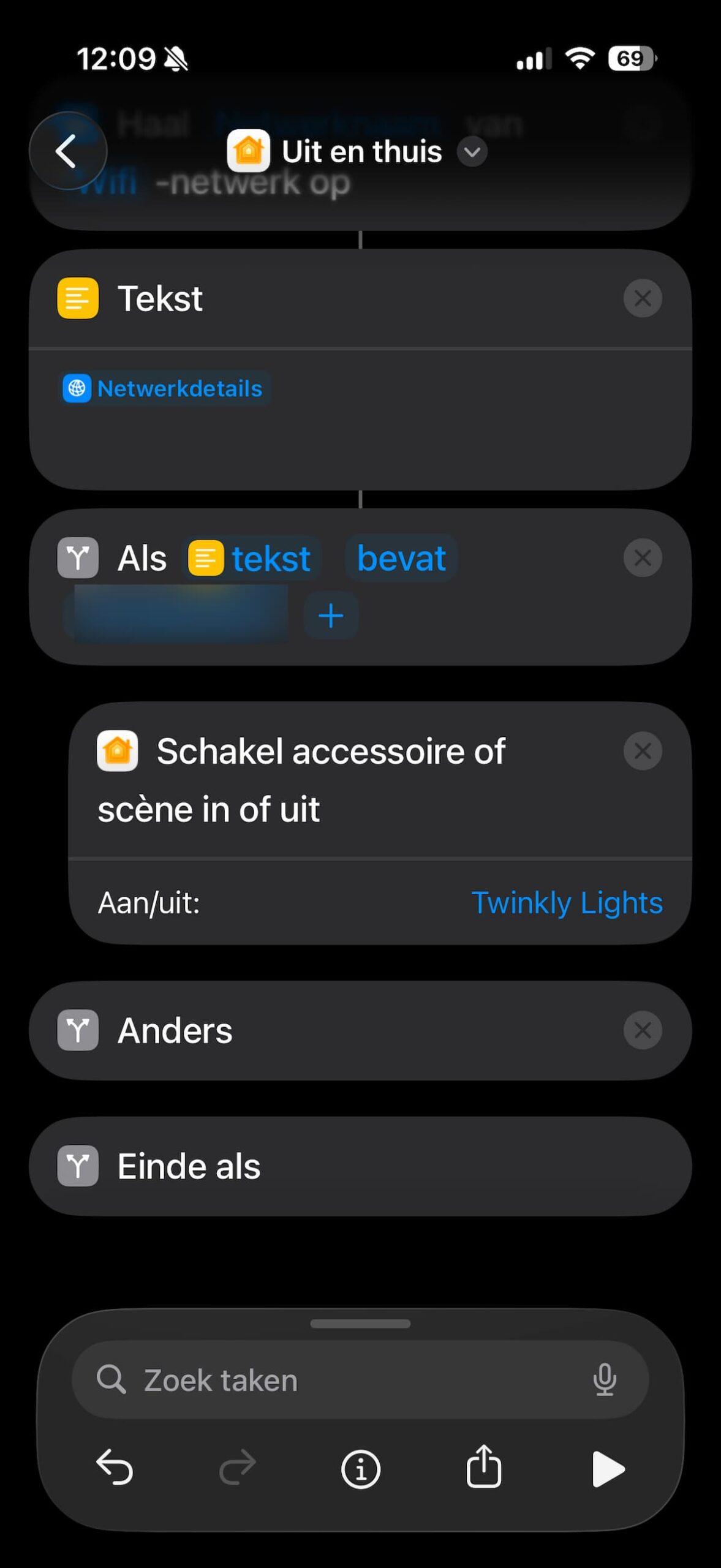Delete the Anders block
The width and height of the screenshot is (721, 1568).
click(642, 1030)
